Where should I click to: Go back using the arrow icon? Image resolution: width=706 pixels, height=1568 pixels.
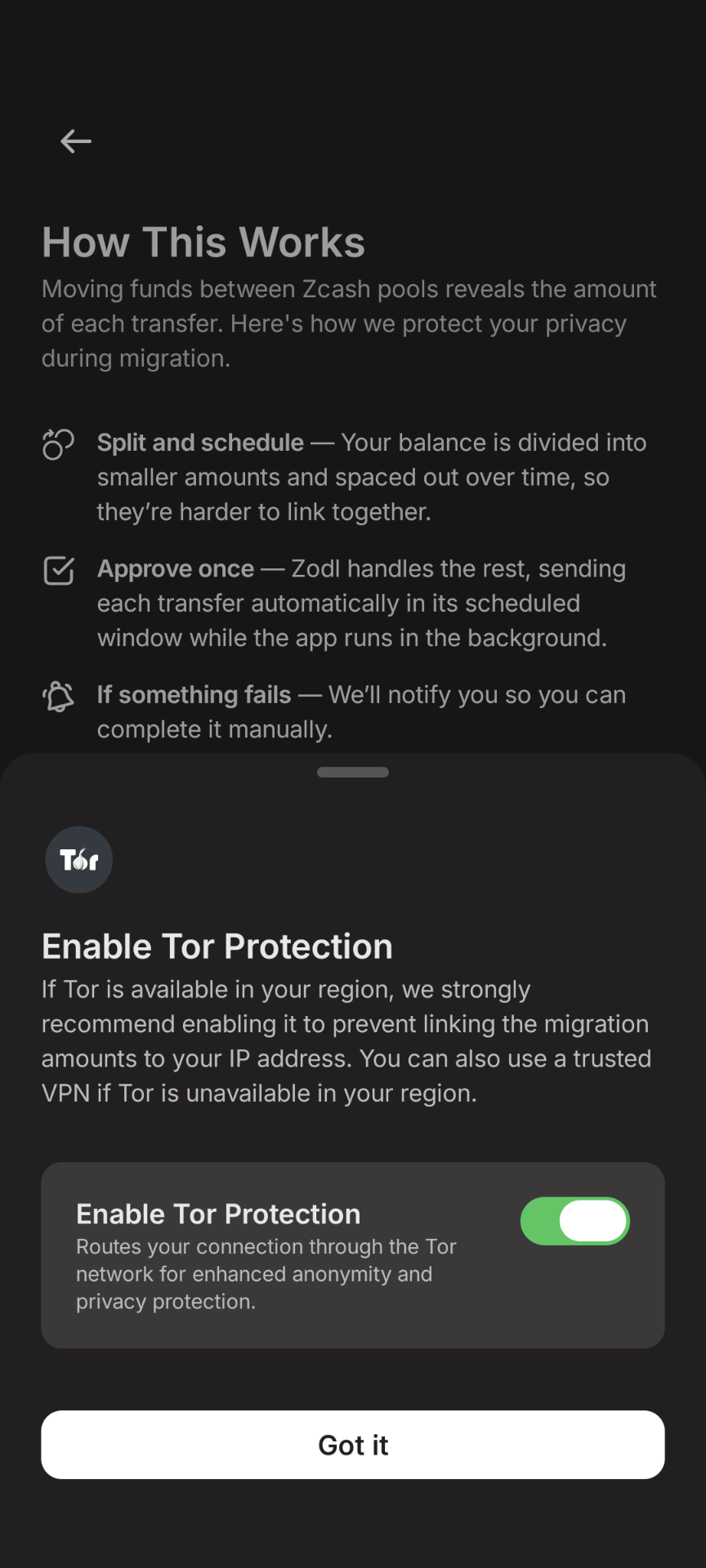point(76,141)
